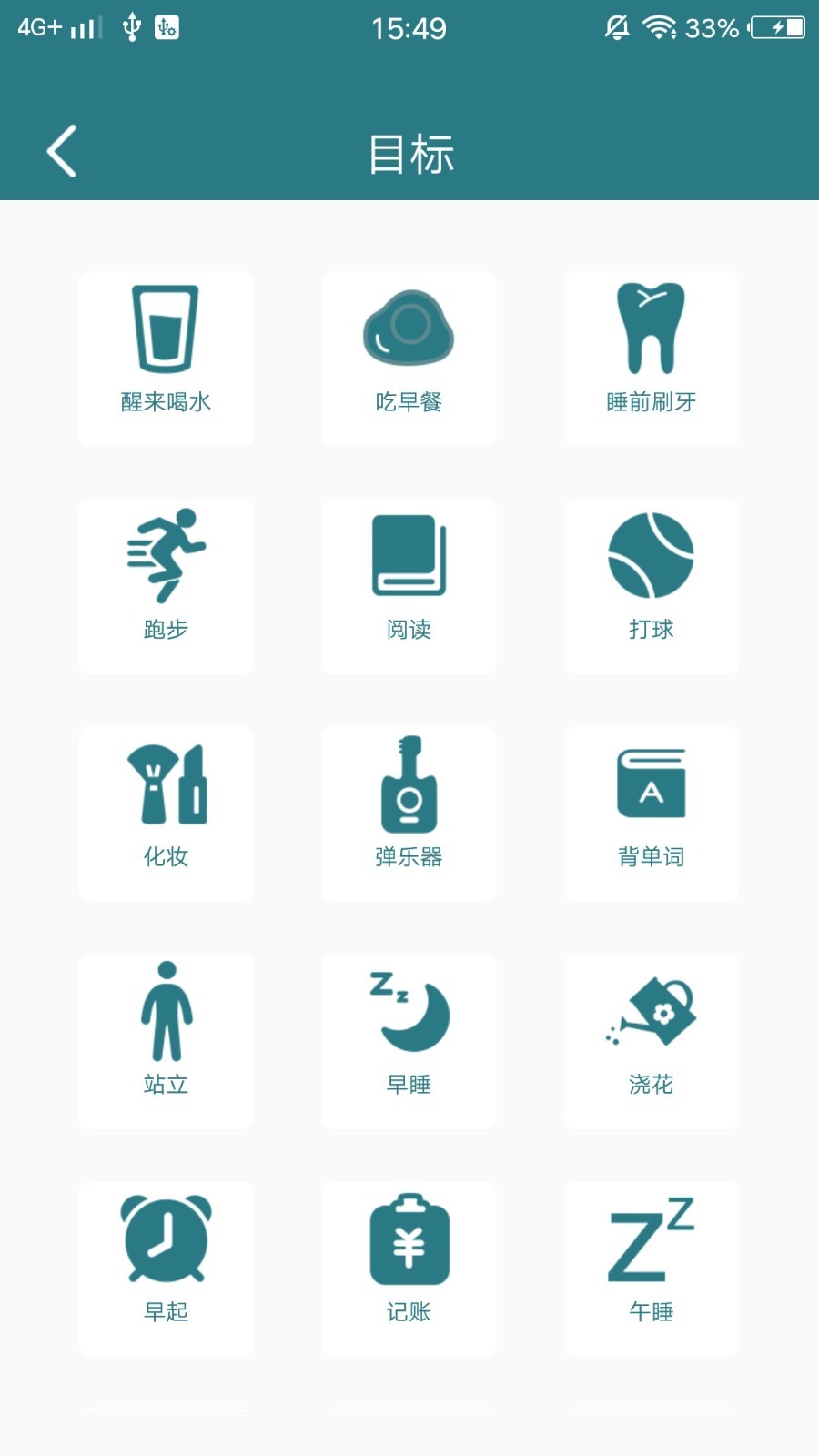This screenshot has height=1456, width=819.
Task: Choose the 早睡 early sleep goal
Action: [x=409, y=1041]
